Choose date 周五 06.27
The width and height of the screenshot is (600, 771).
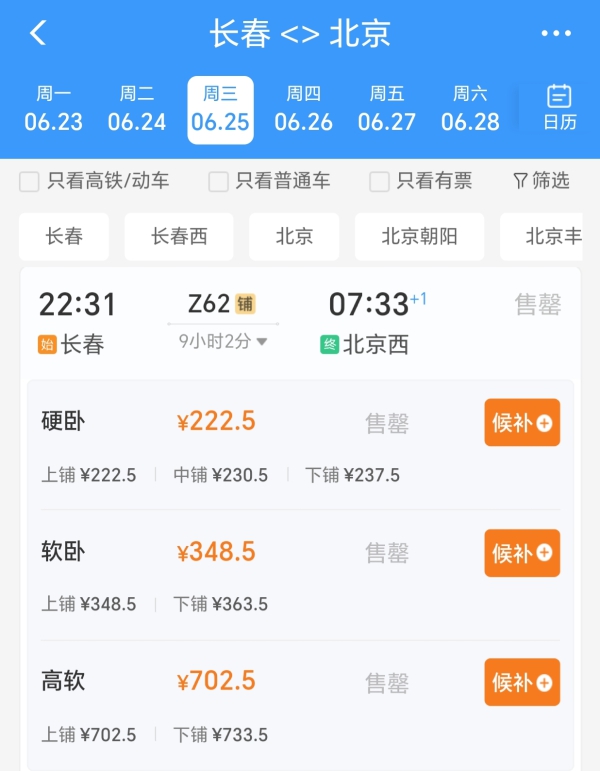tap(387, 109)
